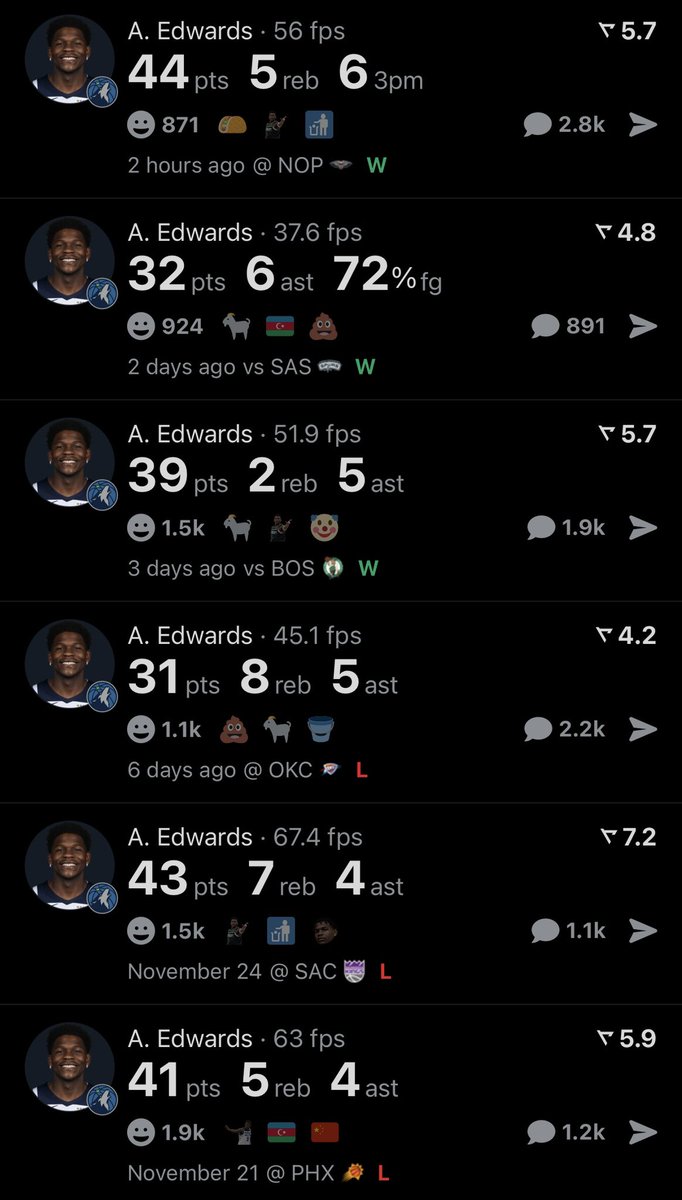View the 1.2k comments on PHX game
This screenshot has height=1200, width=682.
(567, 1132)
